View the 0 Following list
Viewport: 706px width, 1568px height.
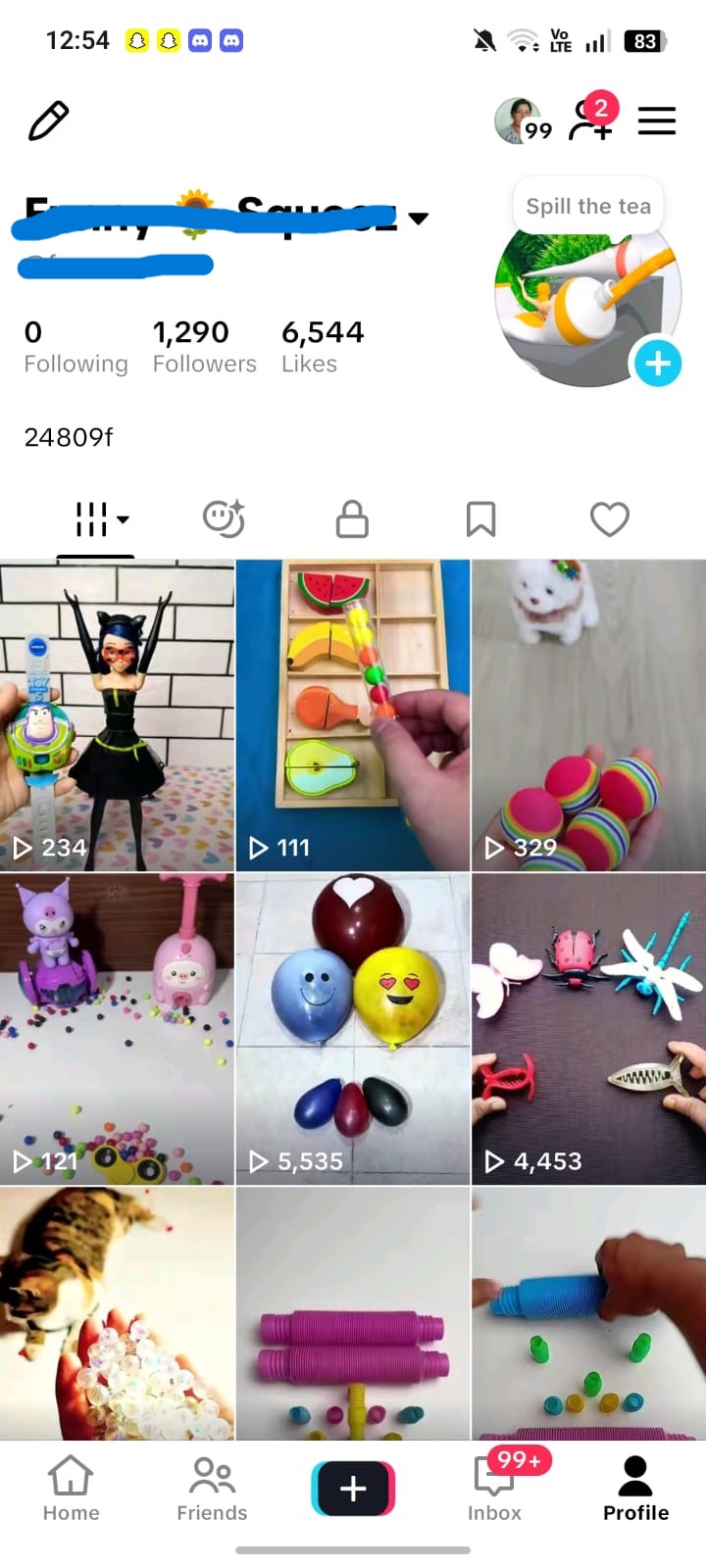[76, 347]
